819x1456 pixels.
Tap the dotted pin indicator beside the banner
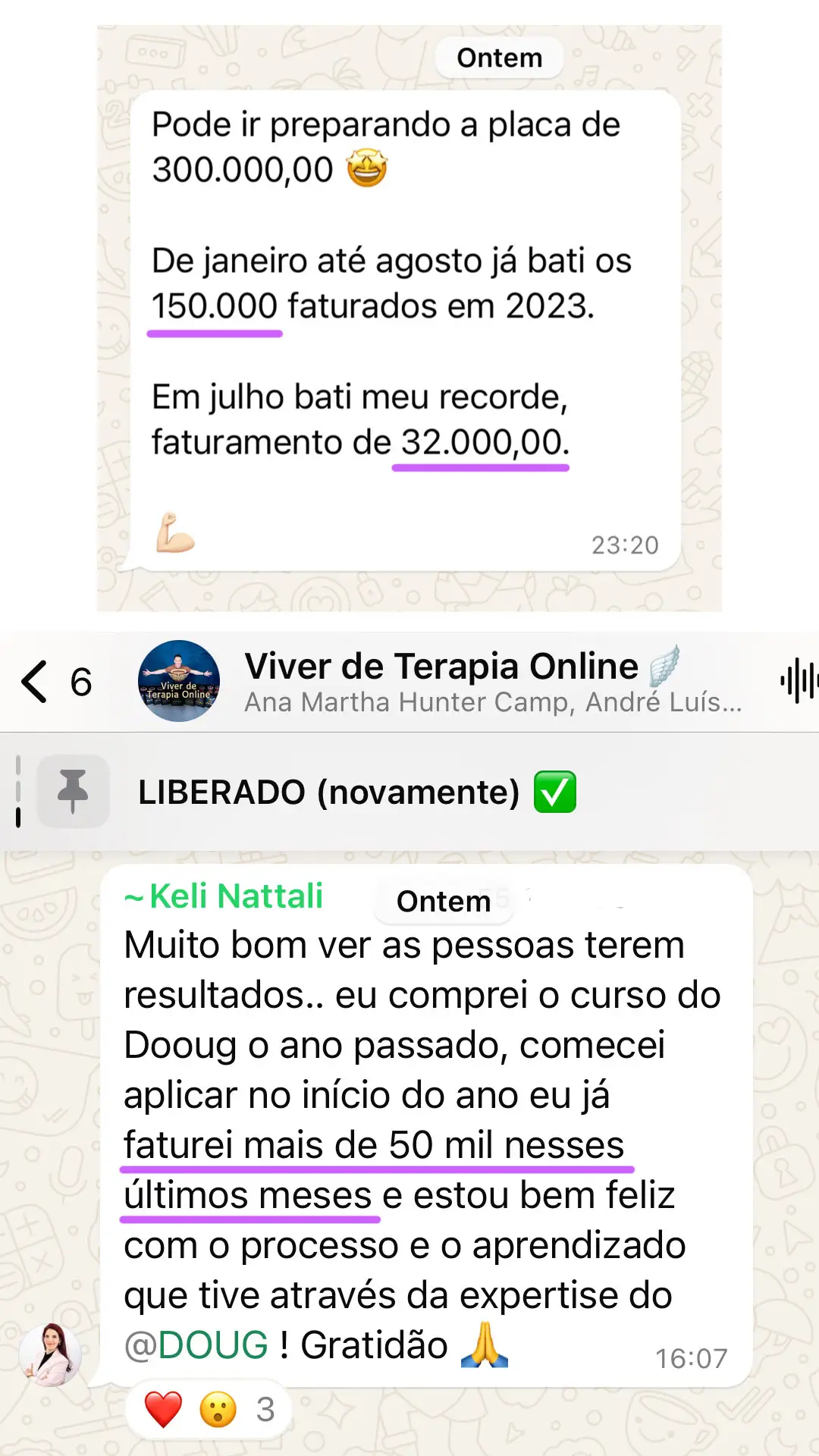coord(17,791)
